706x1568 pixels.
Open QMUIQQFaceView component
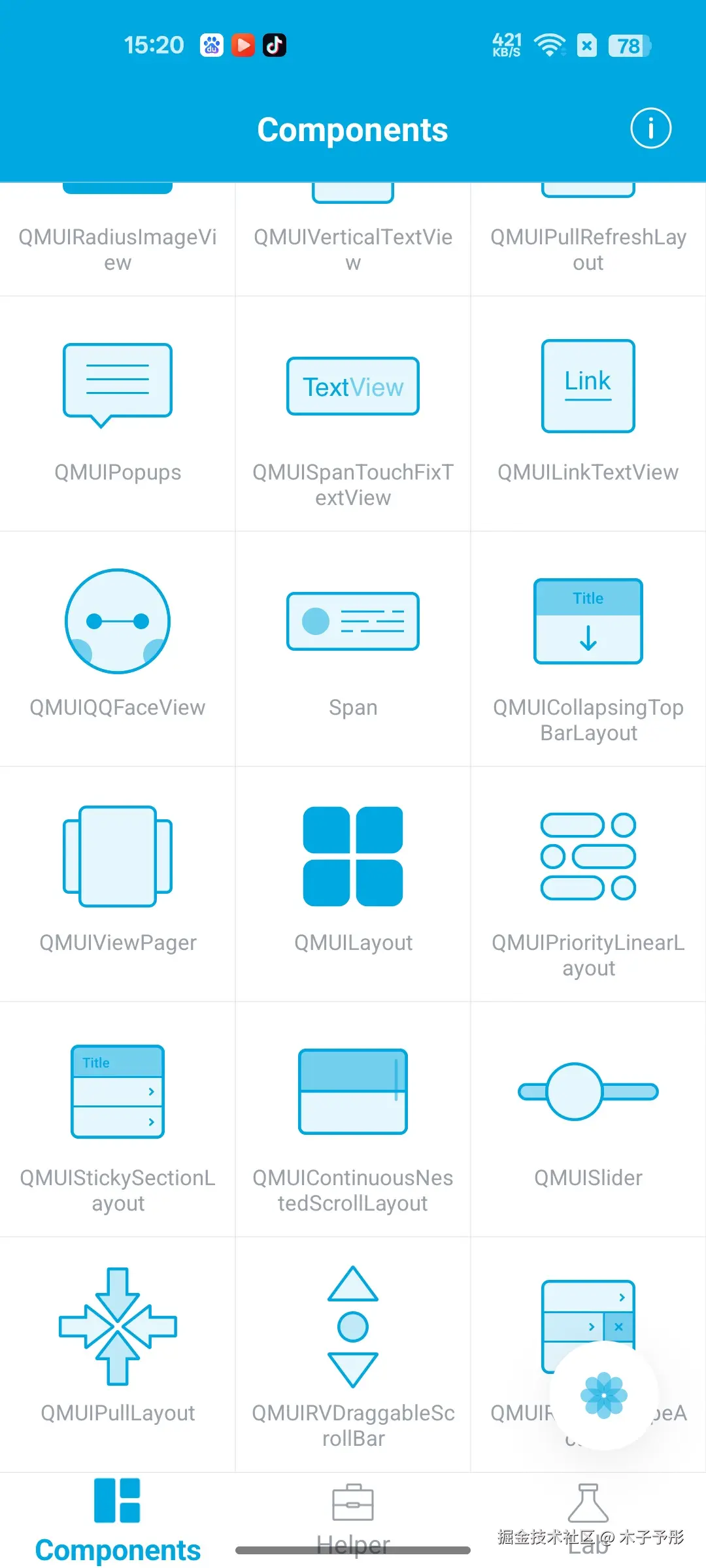[118, 648]
